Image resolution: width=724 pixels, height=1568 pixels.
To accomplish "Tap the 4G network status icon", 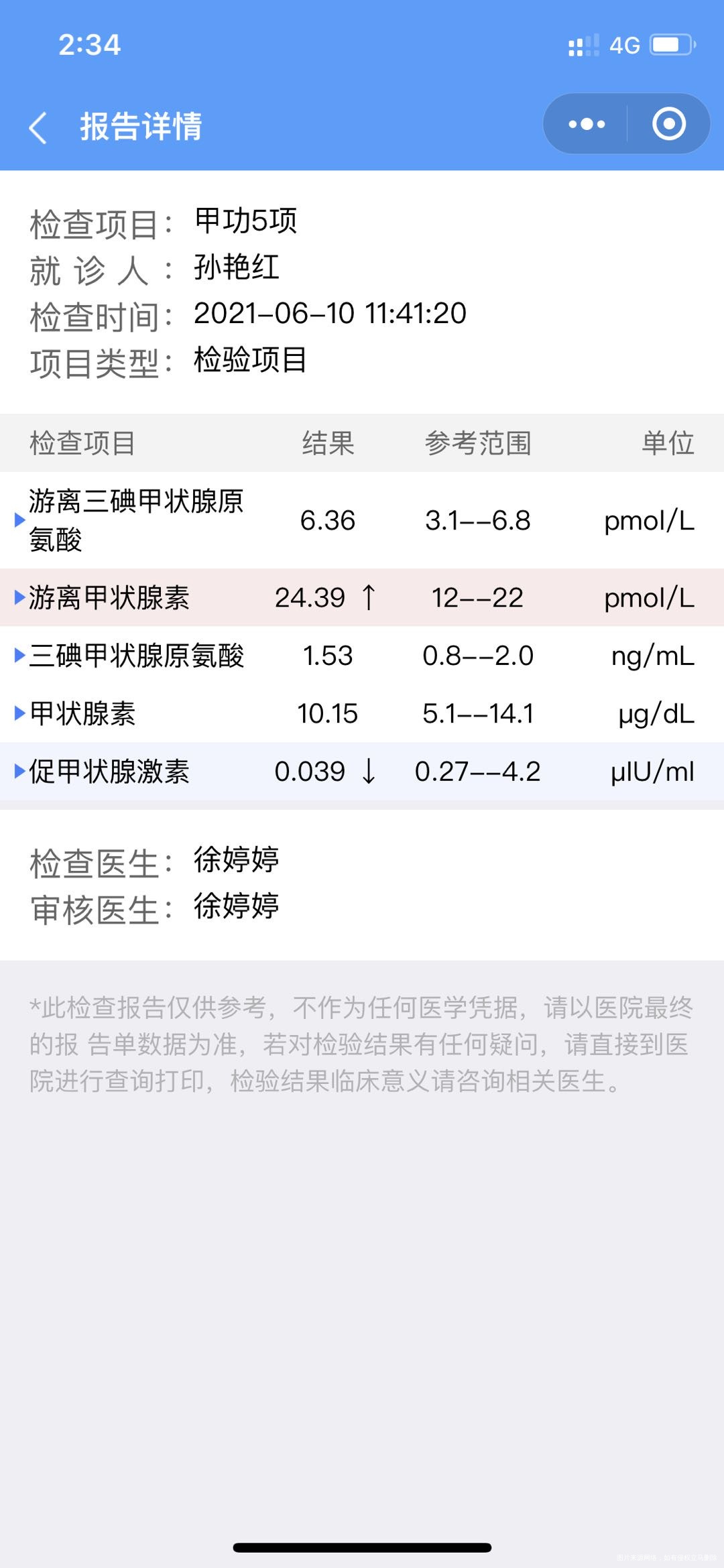I will tap(624, 44).
